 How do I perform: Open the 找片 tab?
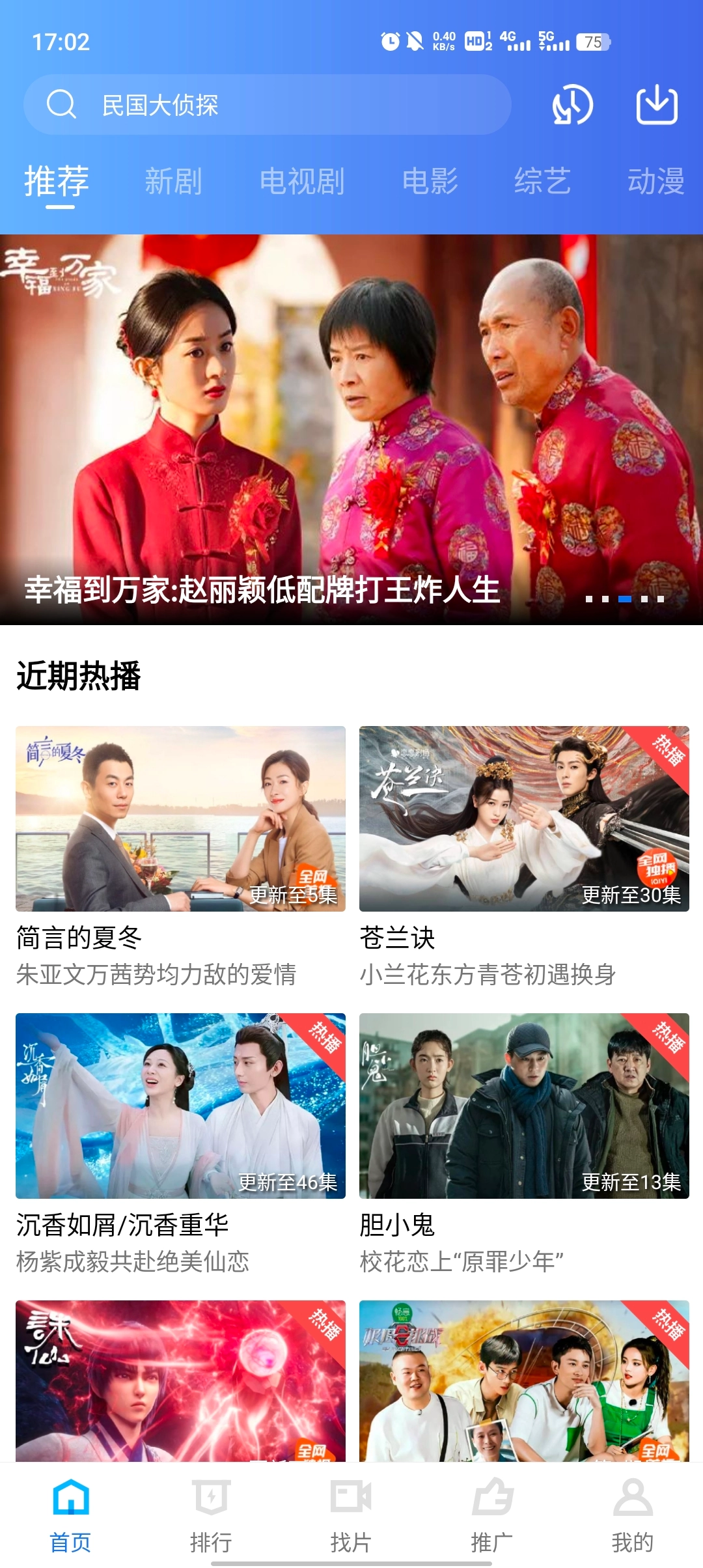click(x=351, y=1515)
